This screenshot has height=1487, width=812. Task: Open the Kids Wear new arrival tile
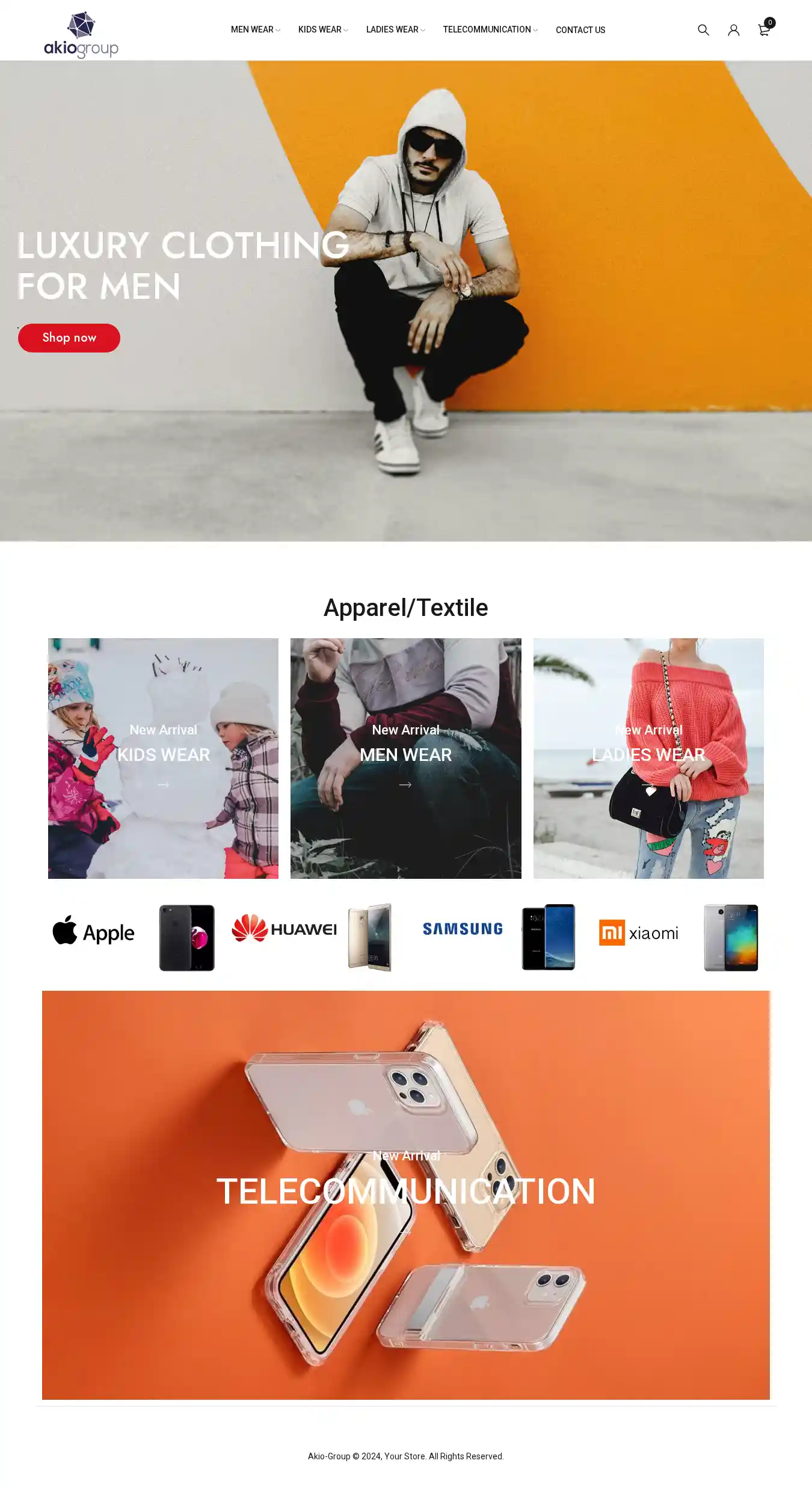coord(163,758)
